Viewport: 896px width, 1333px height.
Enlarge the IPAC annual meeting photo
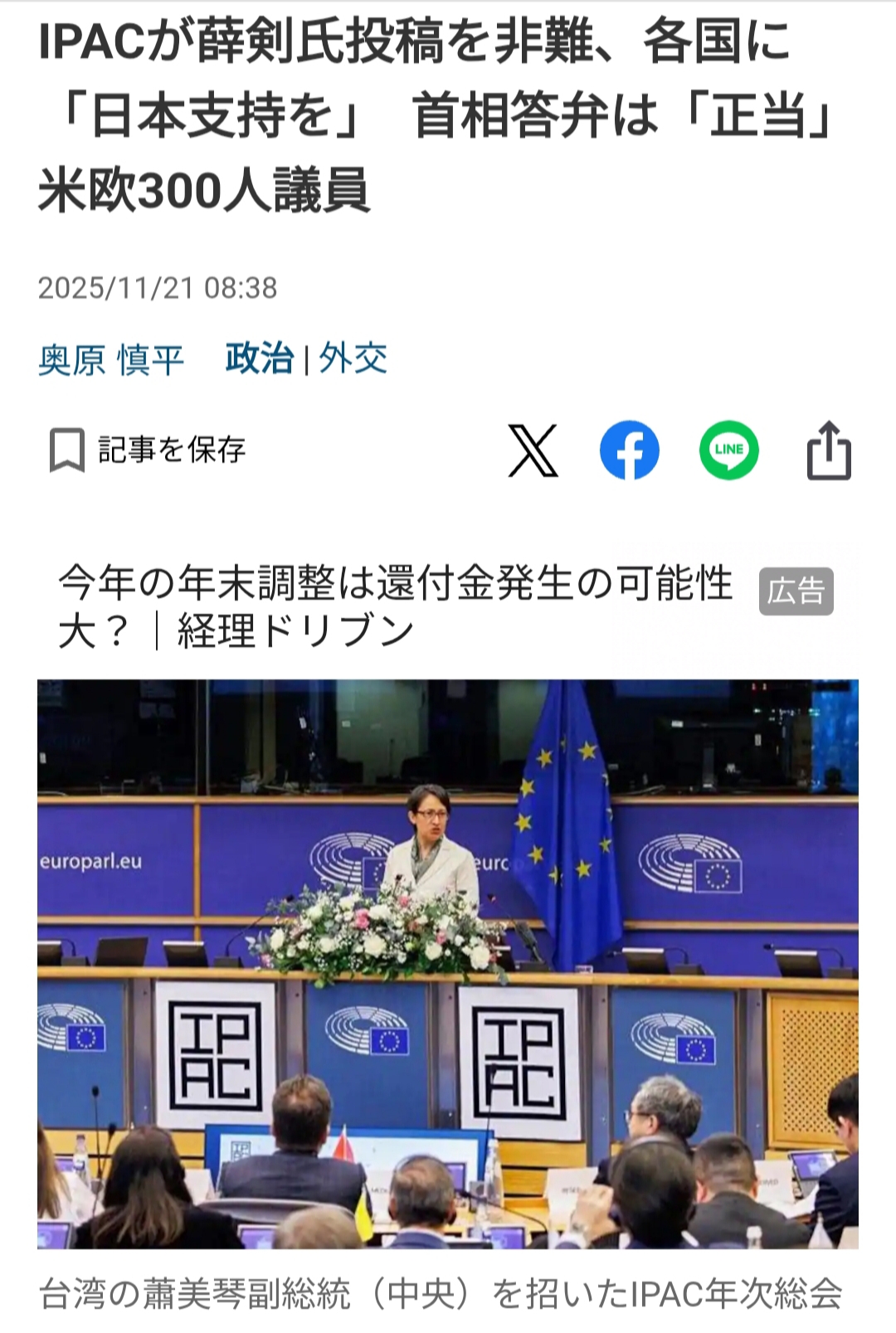point(448,964)
